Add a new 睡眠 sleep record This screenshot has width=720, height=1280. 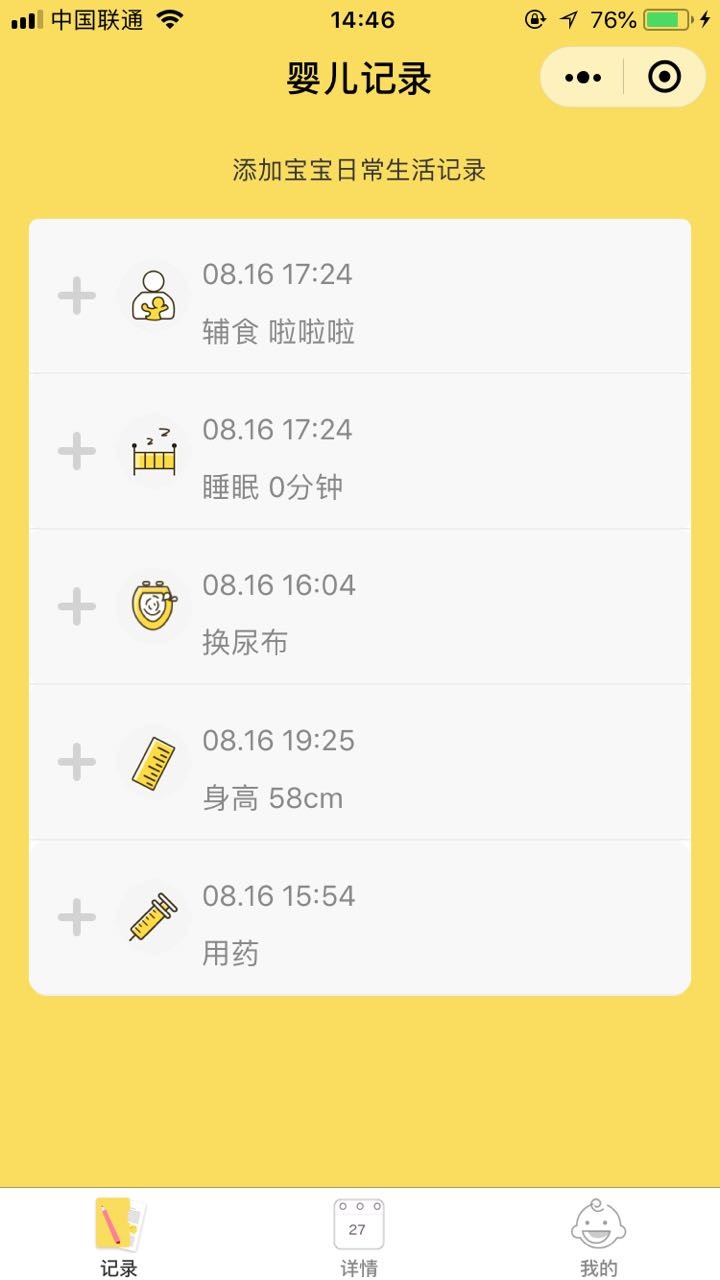pyautogui.click(x=77, y=451)
